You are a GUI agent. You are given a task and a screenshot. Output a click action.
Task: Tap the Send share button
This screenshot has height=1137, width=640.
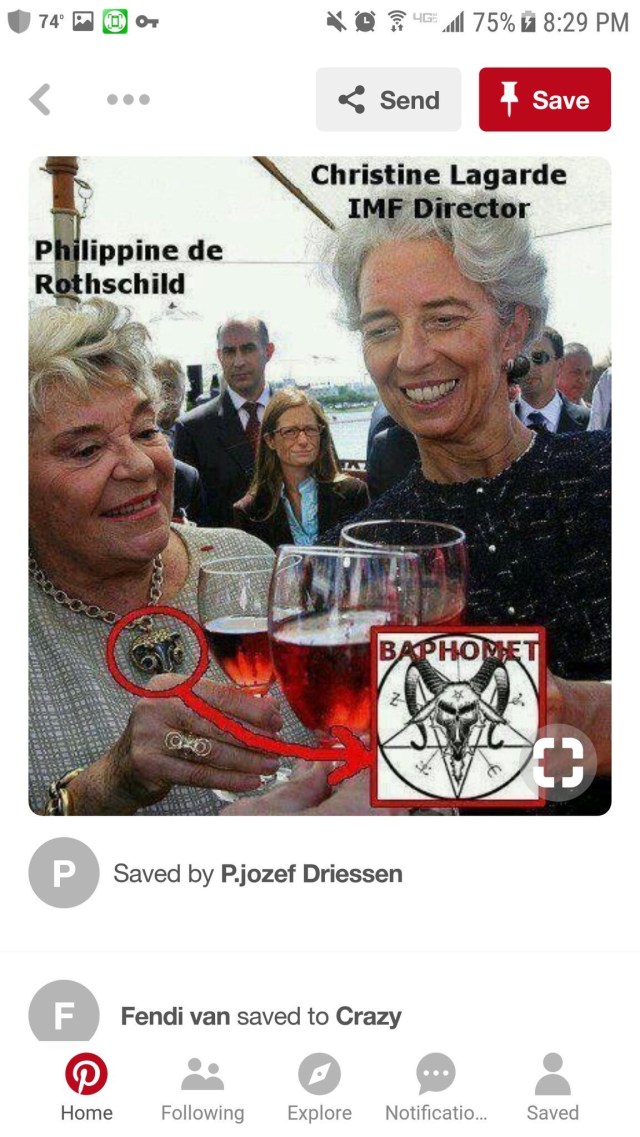[388, 100]
